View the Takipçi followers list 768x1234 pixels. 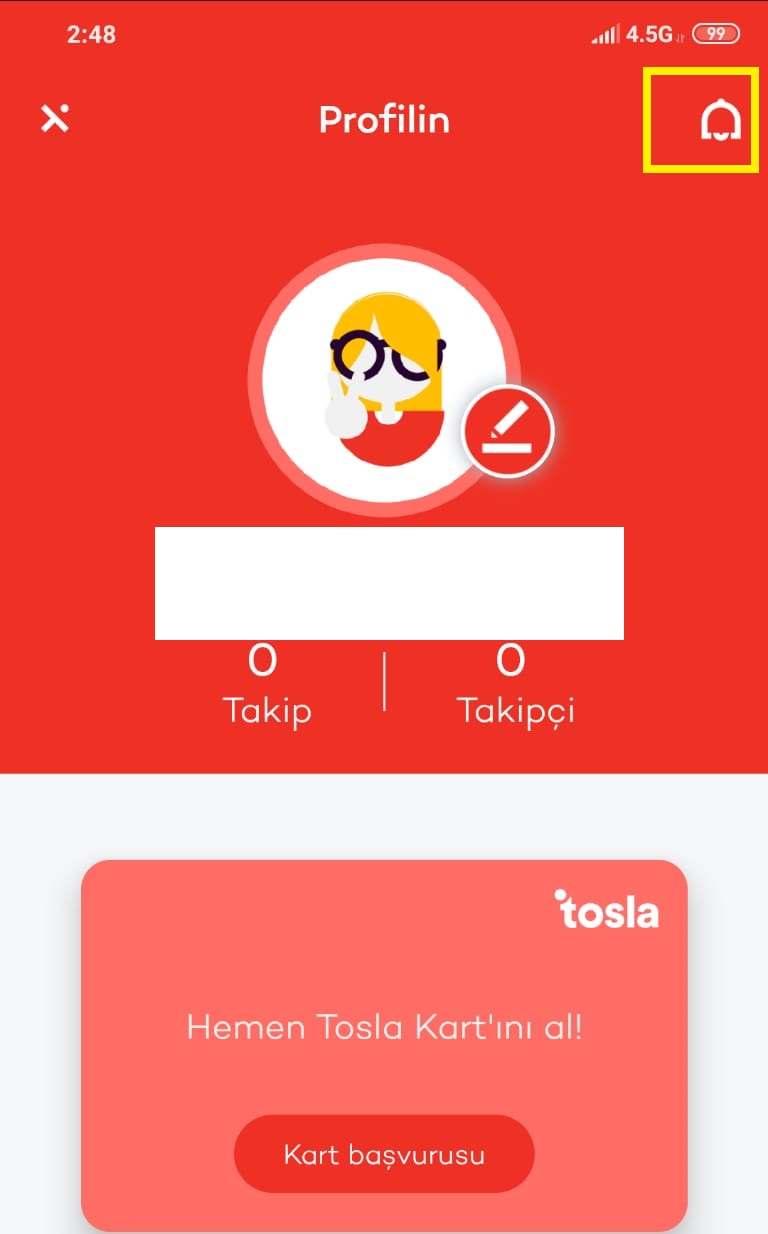point(515,685)
